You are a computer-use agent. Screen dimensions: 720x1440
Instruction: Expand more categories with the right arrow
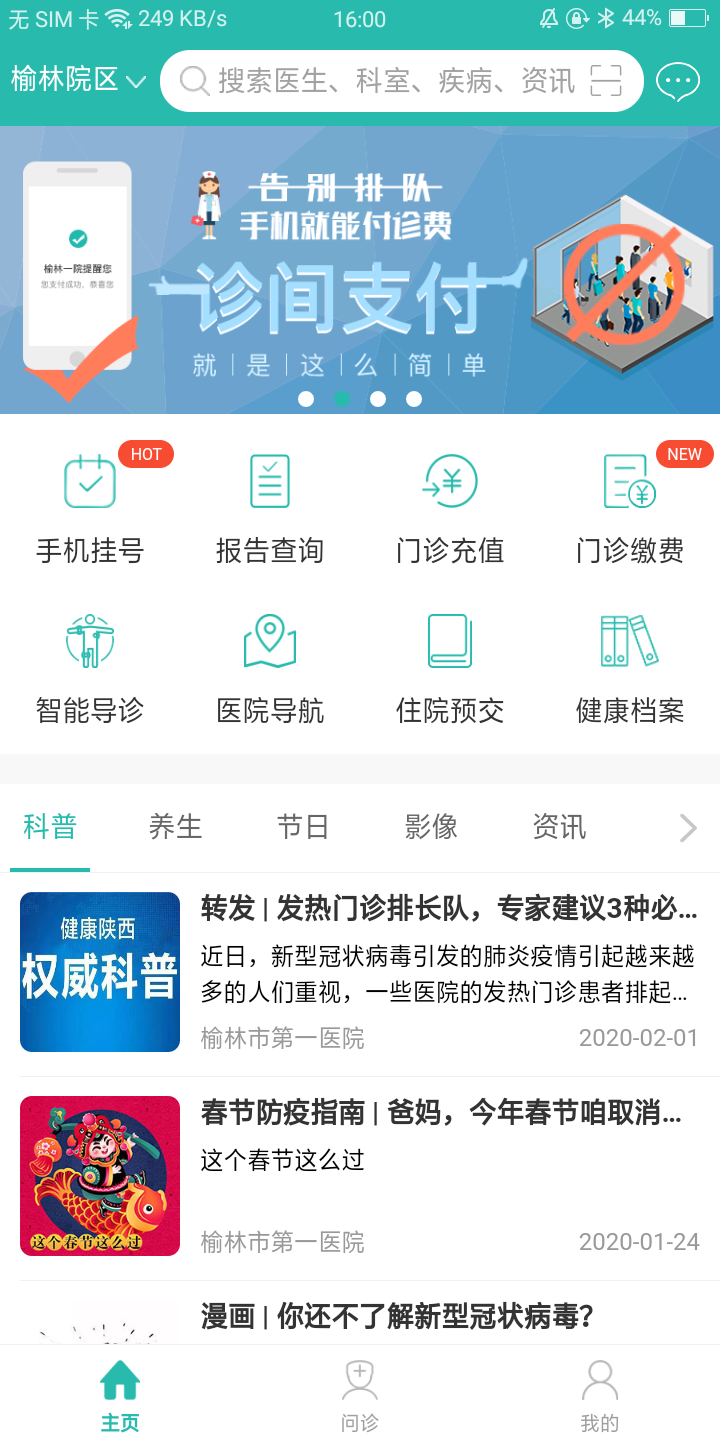pyautogui.click(x=688, y=828)
